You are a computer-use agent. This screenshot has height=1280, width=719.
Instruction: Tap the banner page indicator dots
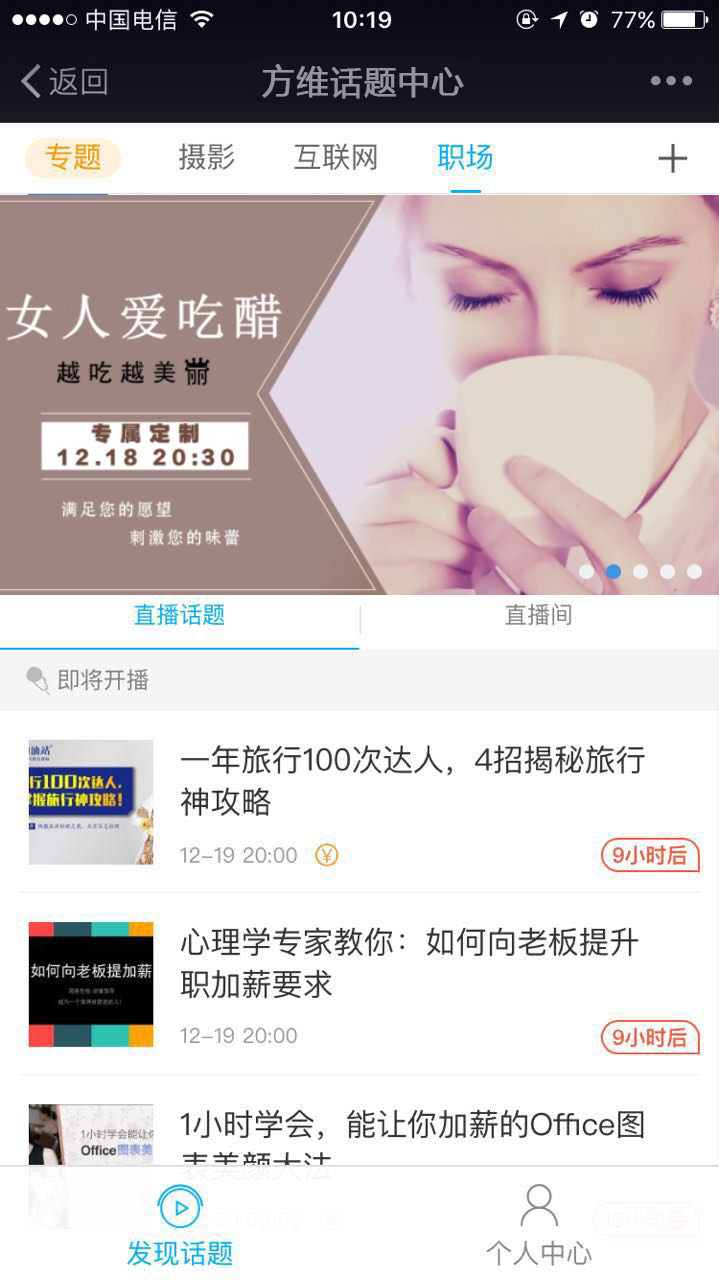[x=640, y=572]
